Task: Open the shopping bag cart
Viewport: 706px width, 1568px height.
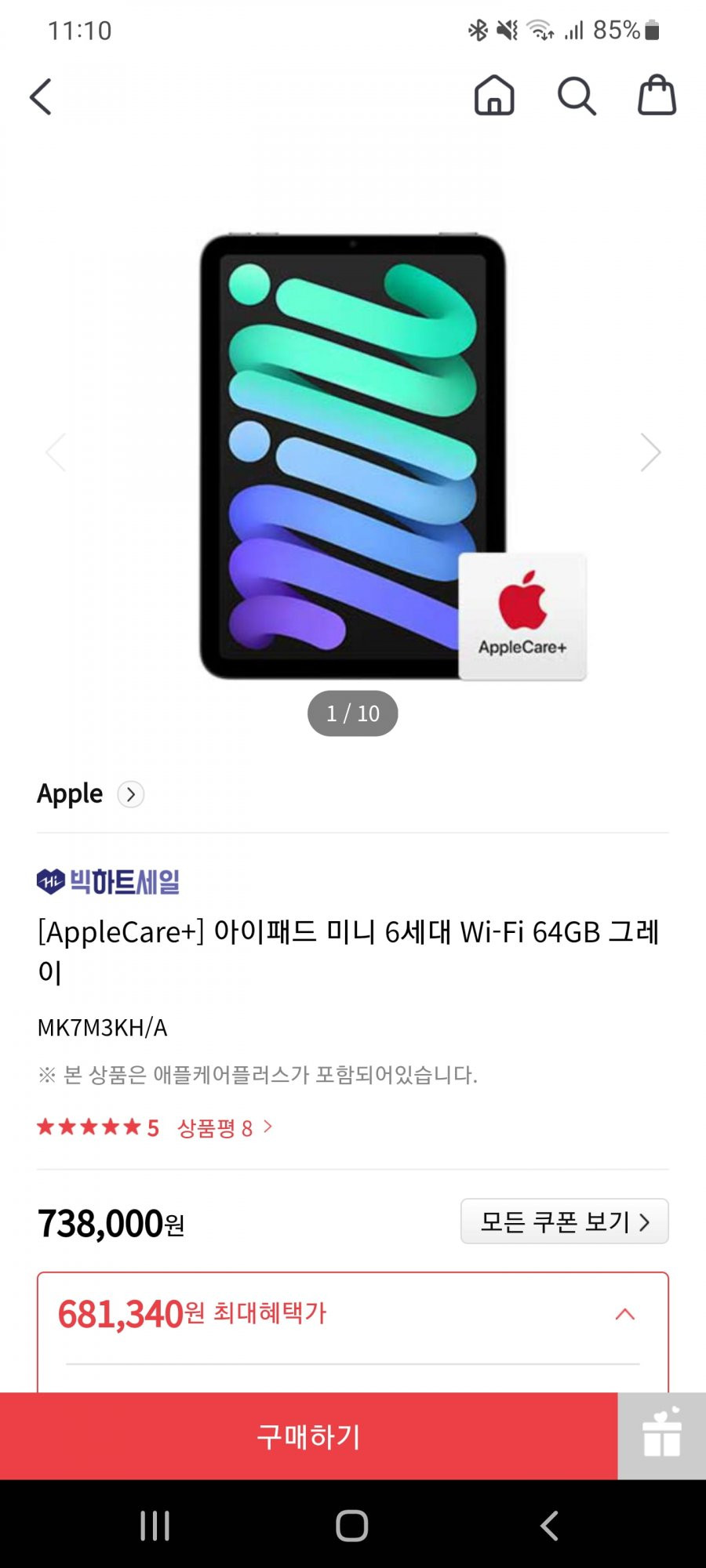Action: pyautogui.click(x=657, y=96)
